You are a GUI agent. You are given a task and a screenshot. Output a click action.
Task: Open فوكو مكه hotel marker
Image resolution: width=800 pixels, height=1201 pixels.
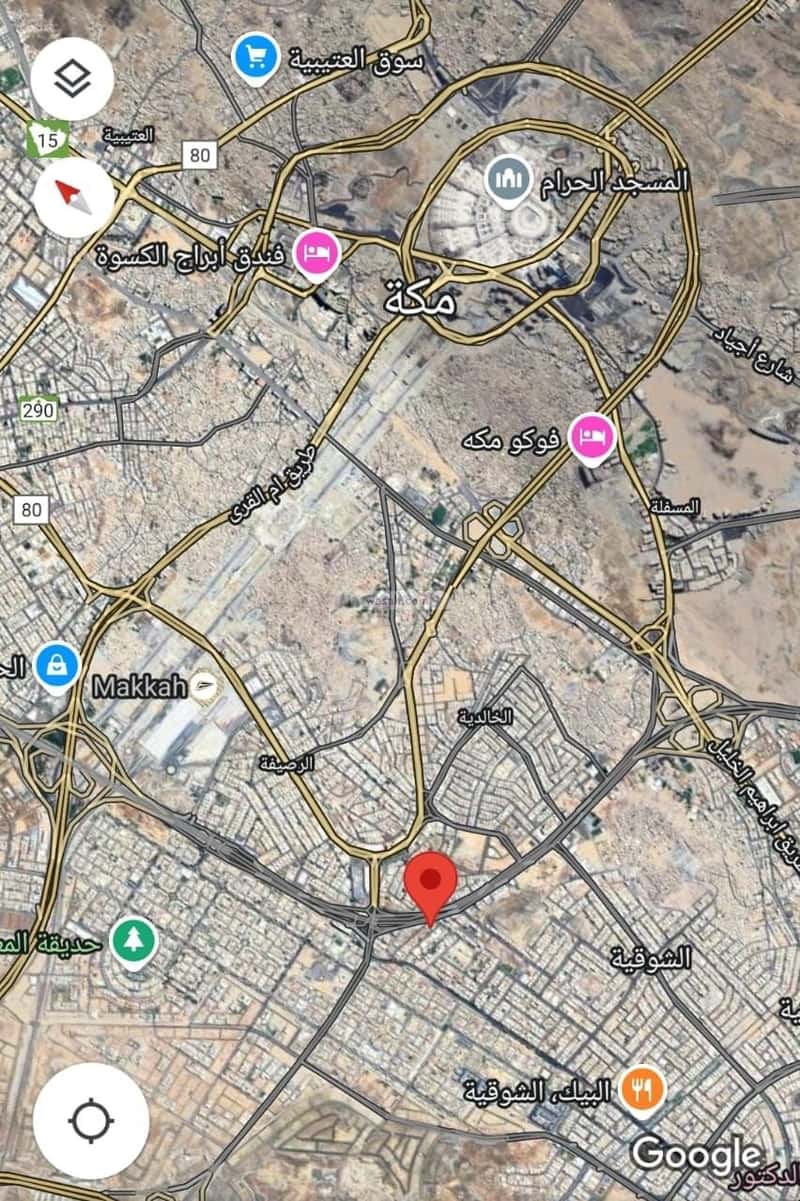(x=591, y=437)
